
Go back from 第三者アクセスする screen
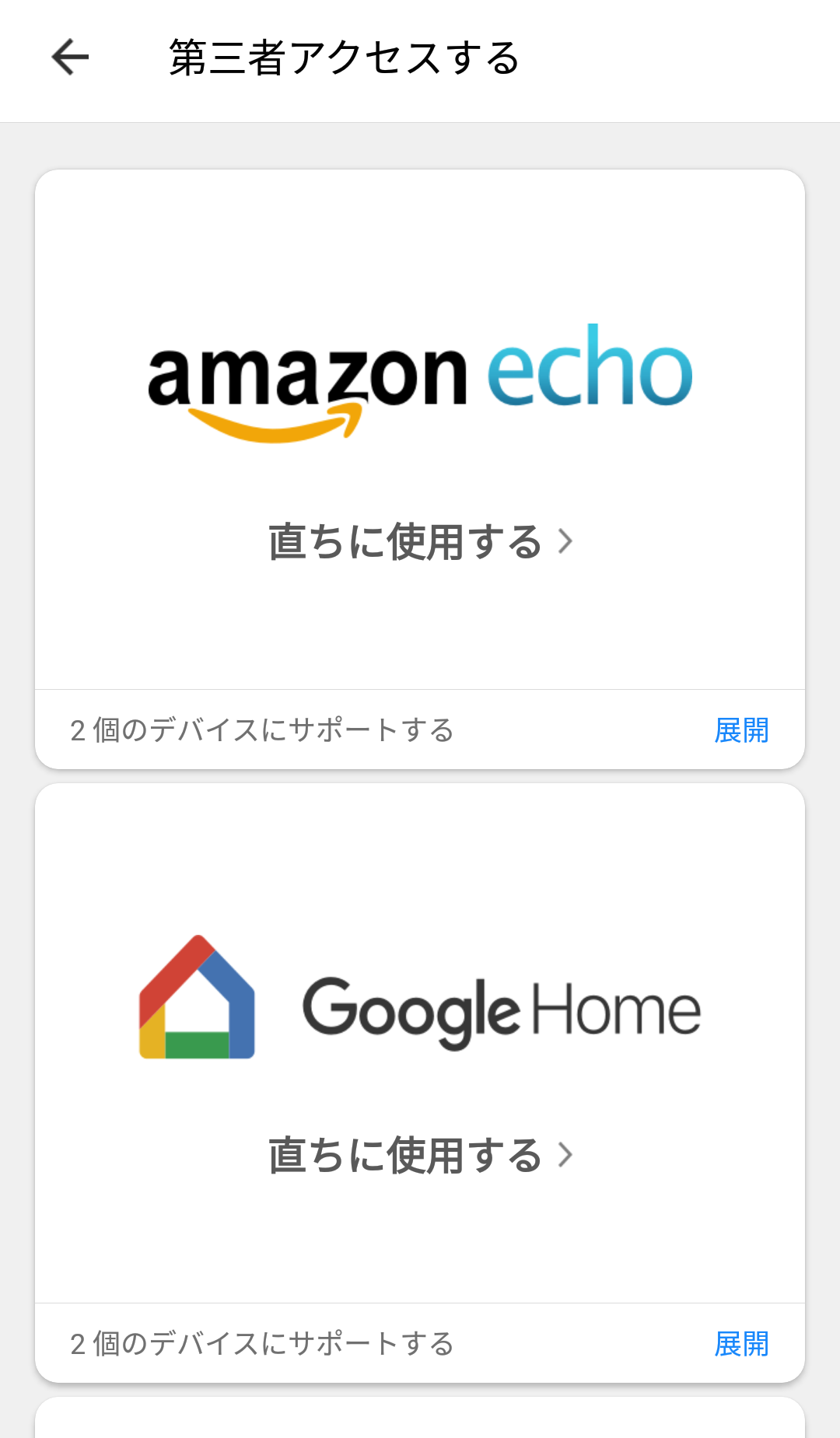click(x=70, y=58)
